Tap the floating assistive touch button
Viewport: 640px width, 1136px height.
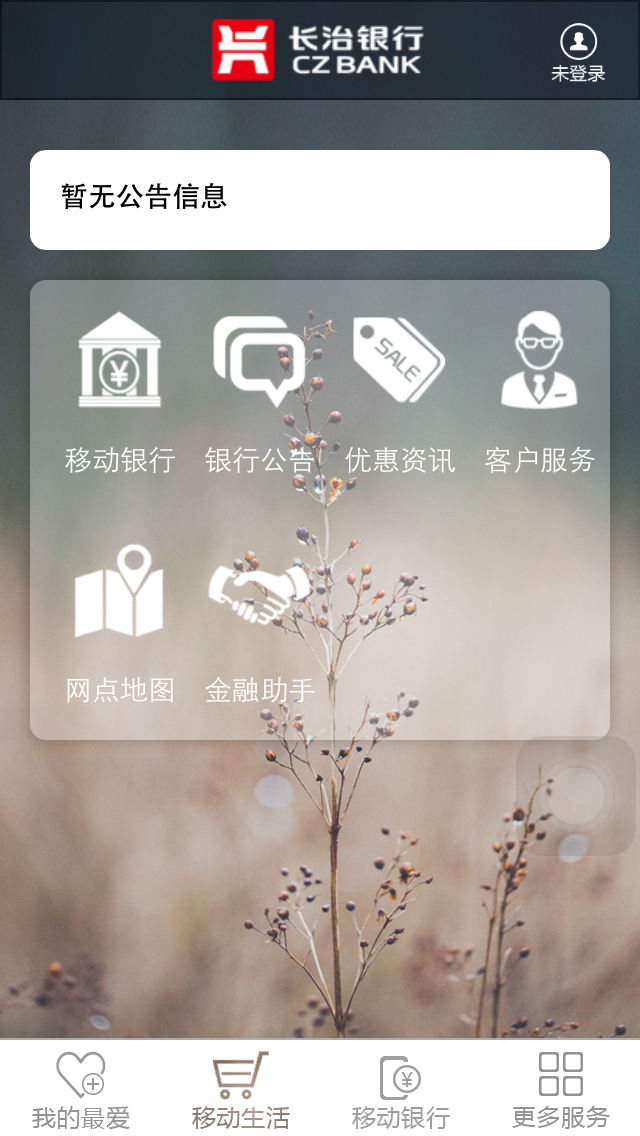click(x=576, y=796)
